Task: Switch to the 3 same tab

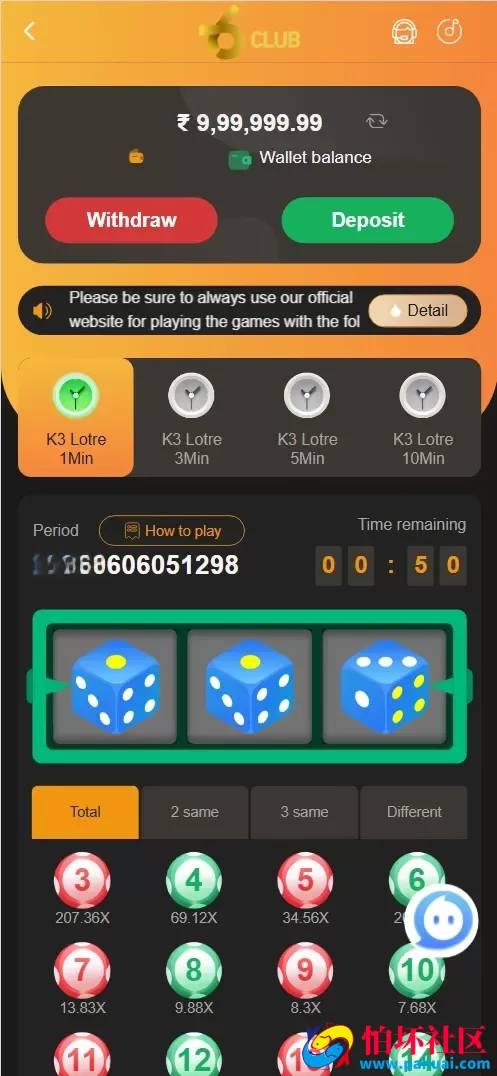Action: click(304, 812)
